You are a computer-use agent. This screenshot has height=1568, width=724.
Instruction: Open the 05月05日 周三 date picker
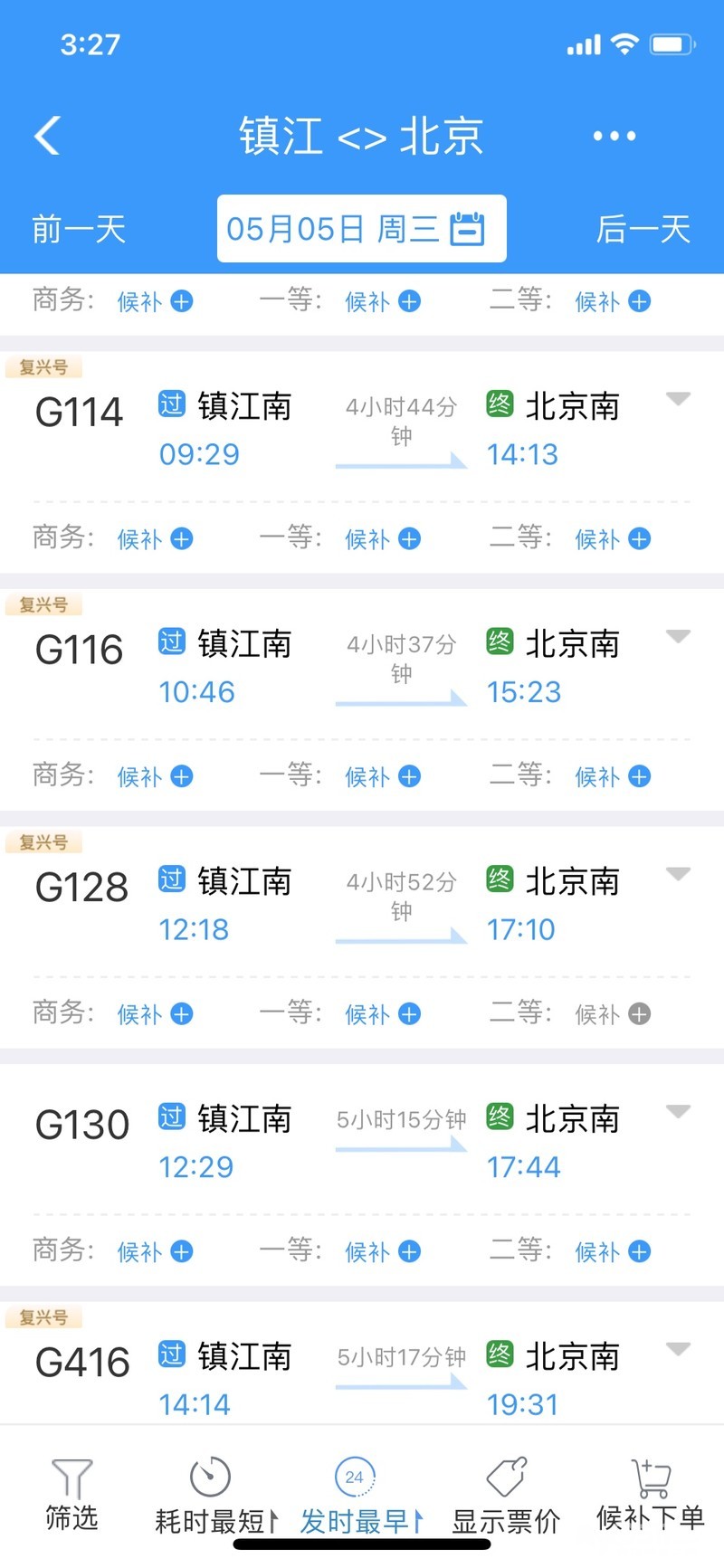[361, 229]
